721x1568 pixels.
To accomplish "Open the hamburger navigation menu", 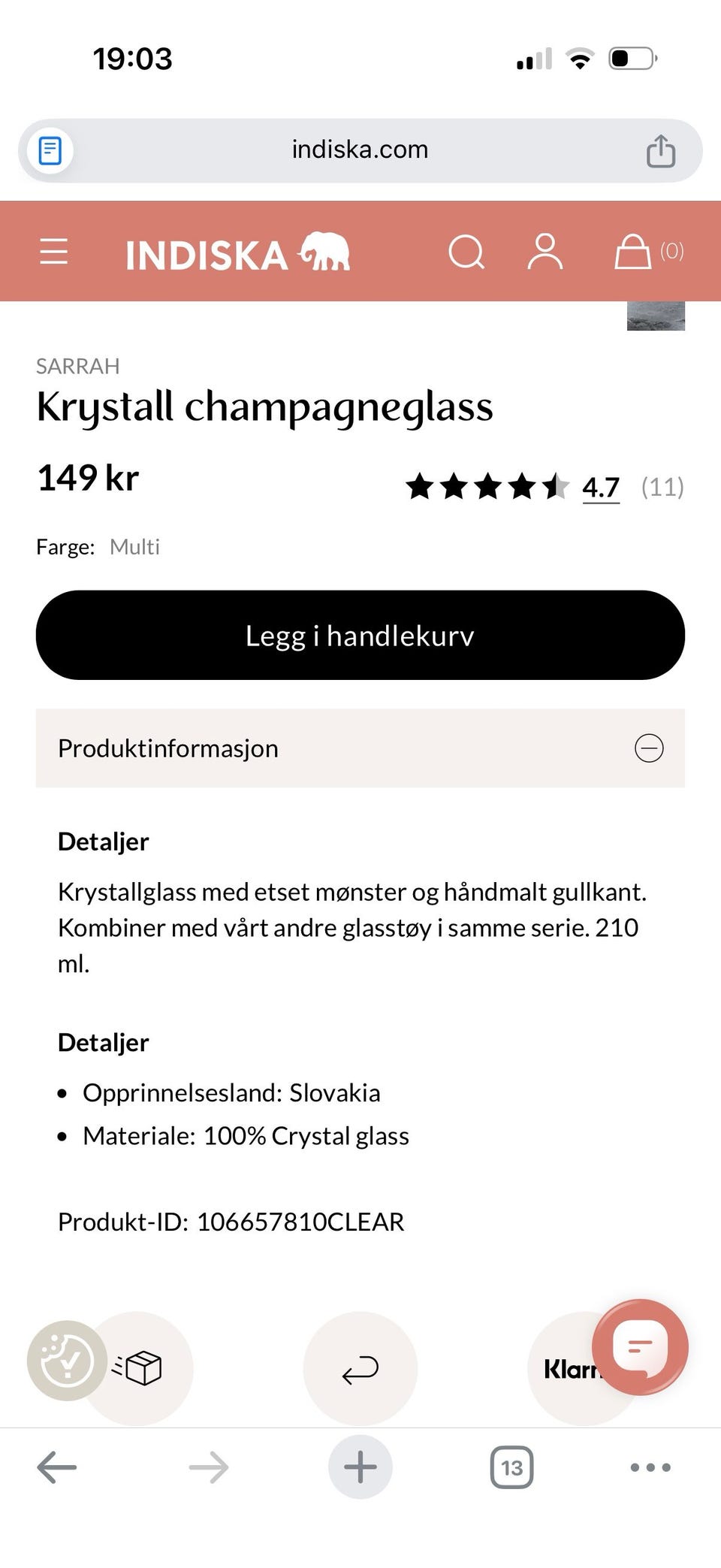I will coord(53,252).
